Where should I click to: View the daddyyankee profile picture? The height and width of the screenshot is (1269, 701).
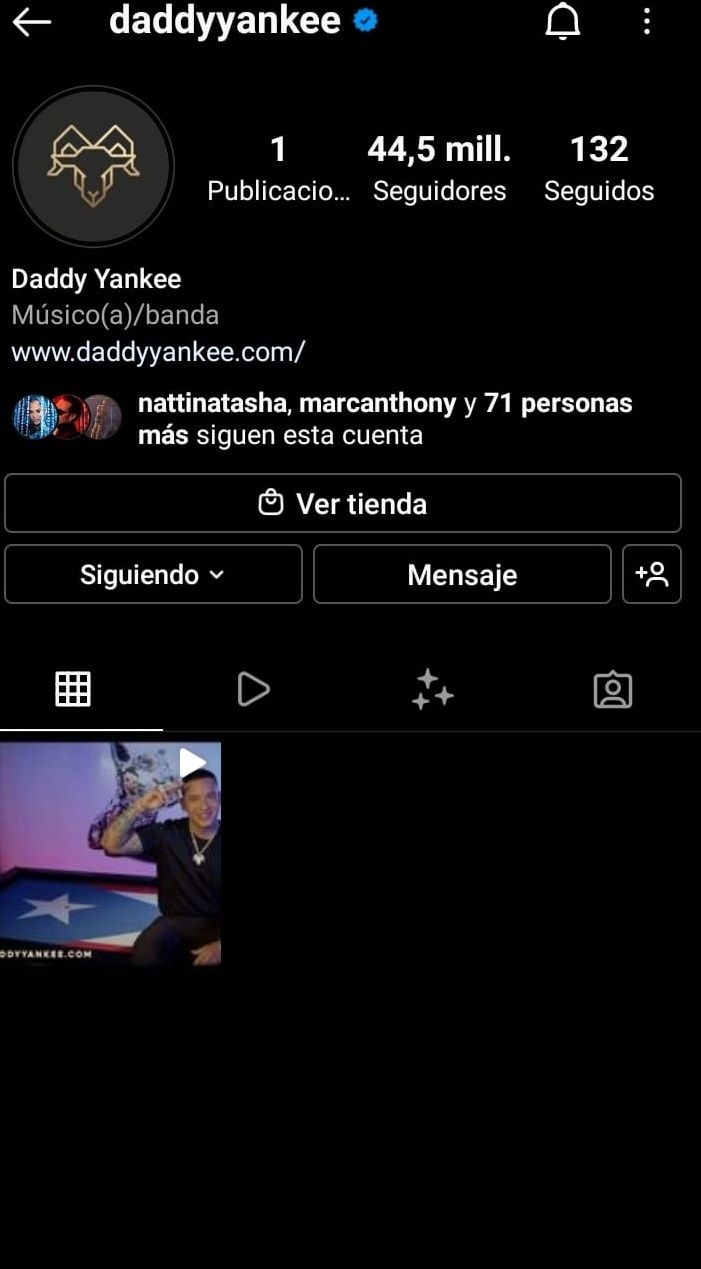[93, 166]
